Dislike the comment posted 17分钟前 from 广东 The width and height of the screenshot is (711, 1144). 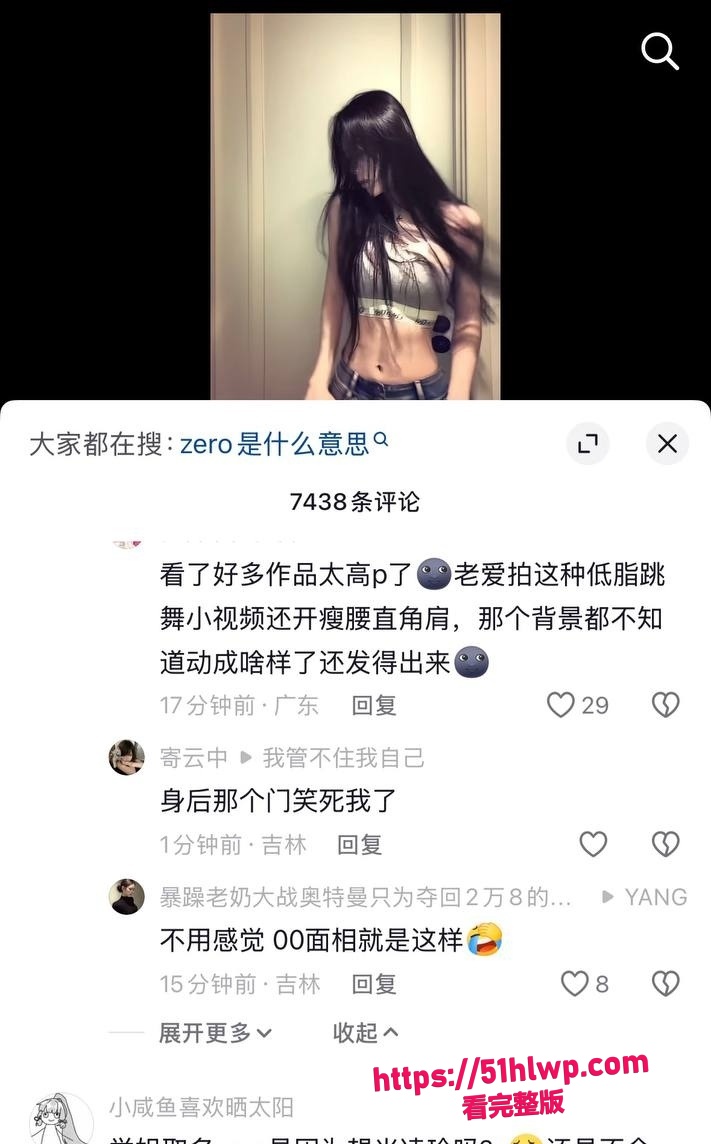pos(665,705)
